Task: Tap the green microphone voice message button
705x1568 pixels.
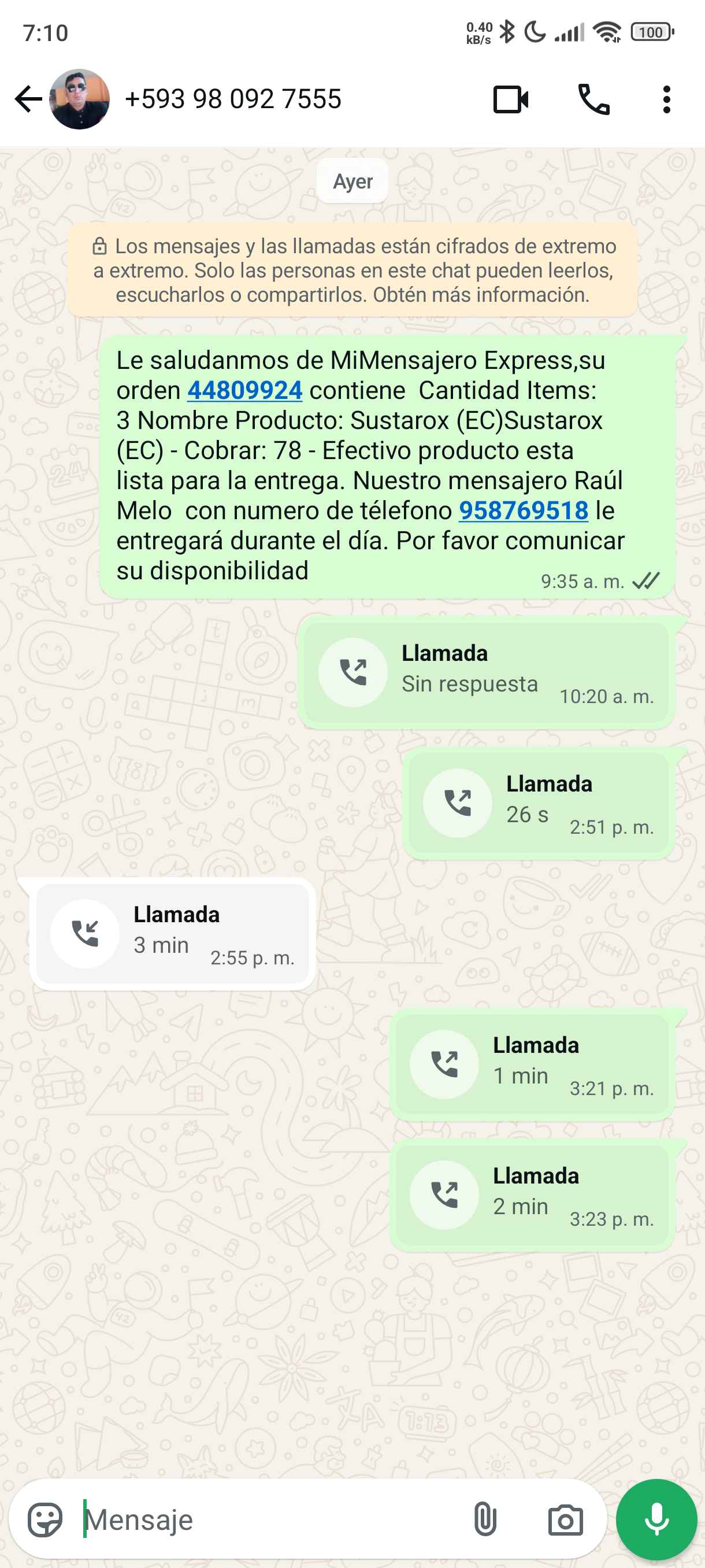Action: click(x=656, y=1520)
